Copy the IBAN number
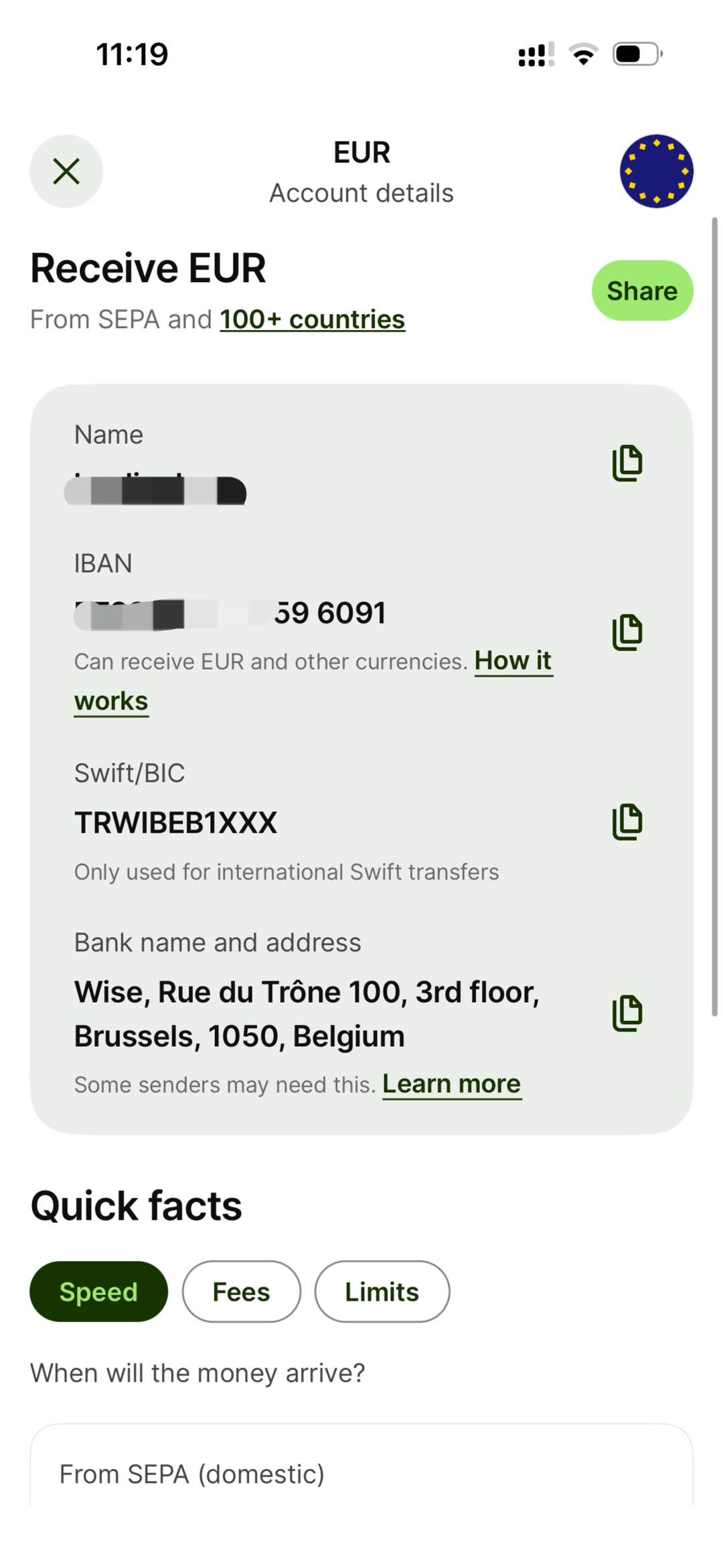 627,632
